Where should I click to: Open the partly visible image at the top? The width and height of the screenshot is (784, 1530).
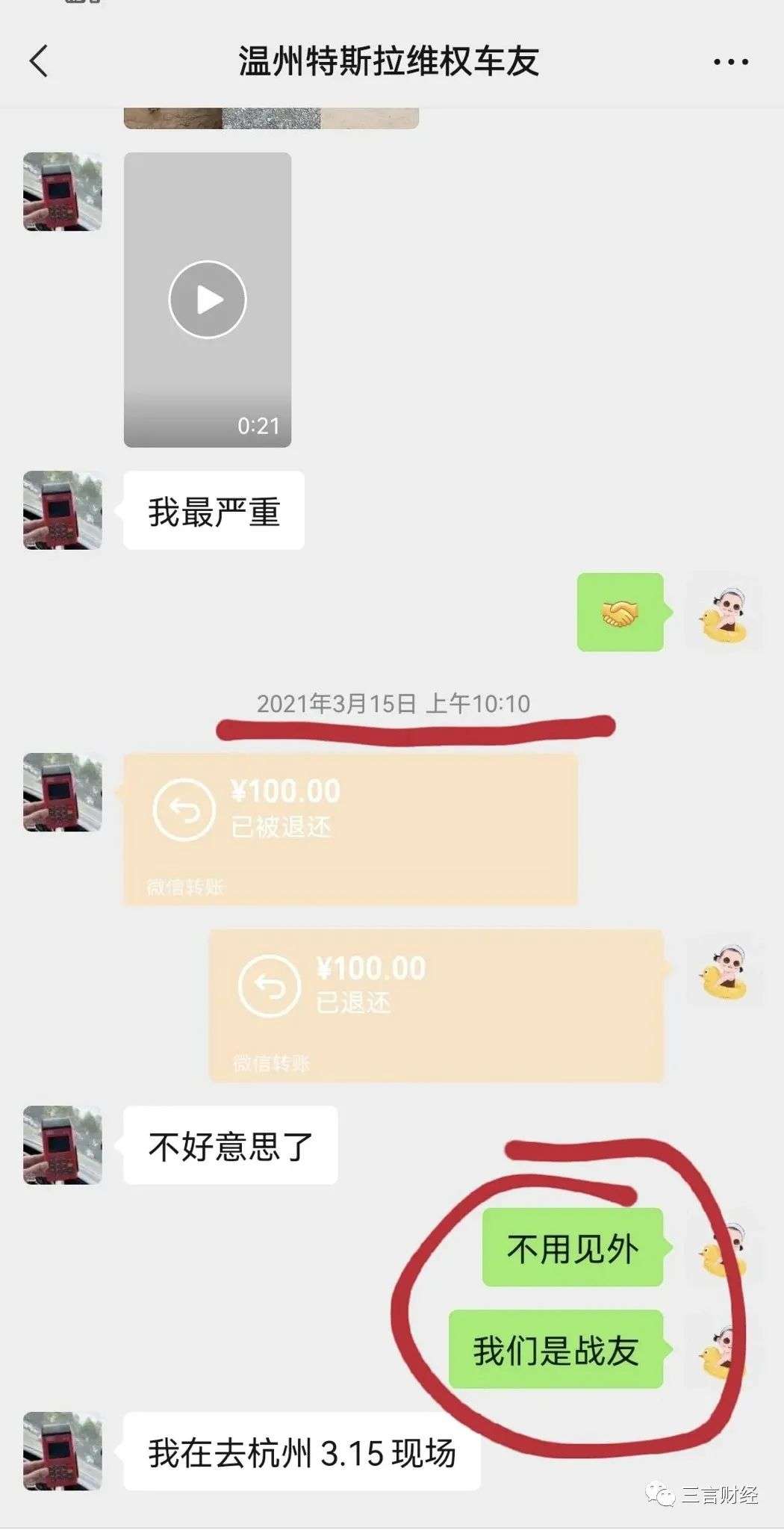tap(271, 118)
